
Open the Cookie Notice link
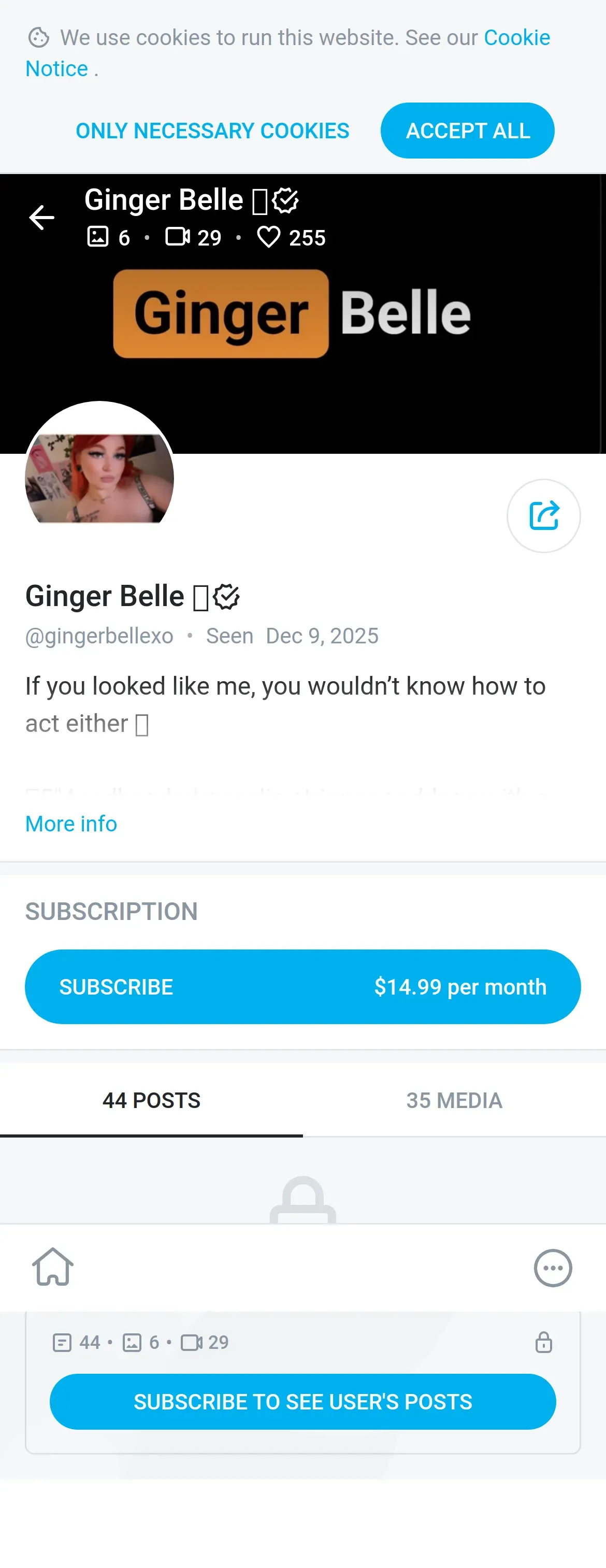pyautogui.click(x=516, y=38)
